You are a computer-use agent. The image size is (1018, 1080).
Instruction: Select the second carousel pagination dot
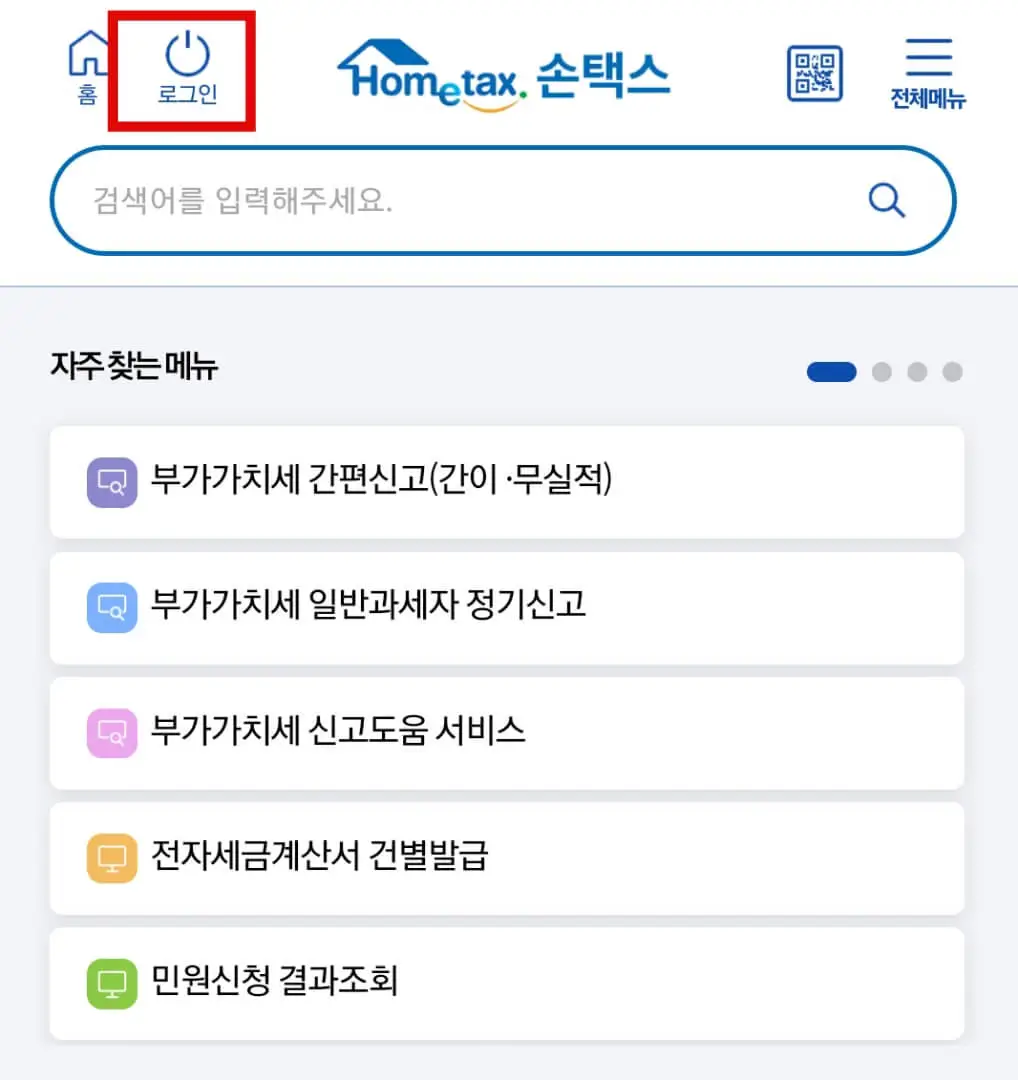coord(883,371)
